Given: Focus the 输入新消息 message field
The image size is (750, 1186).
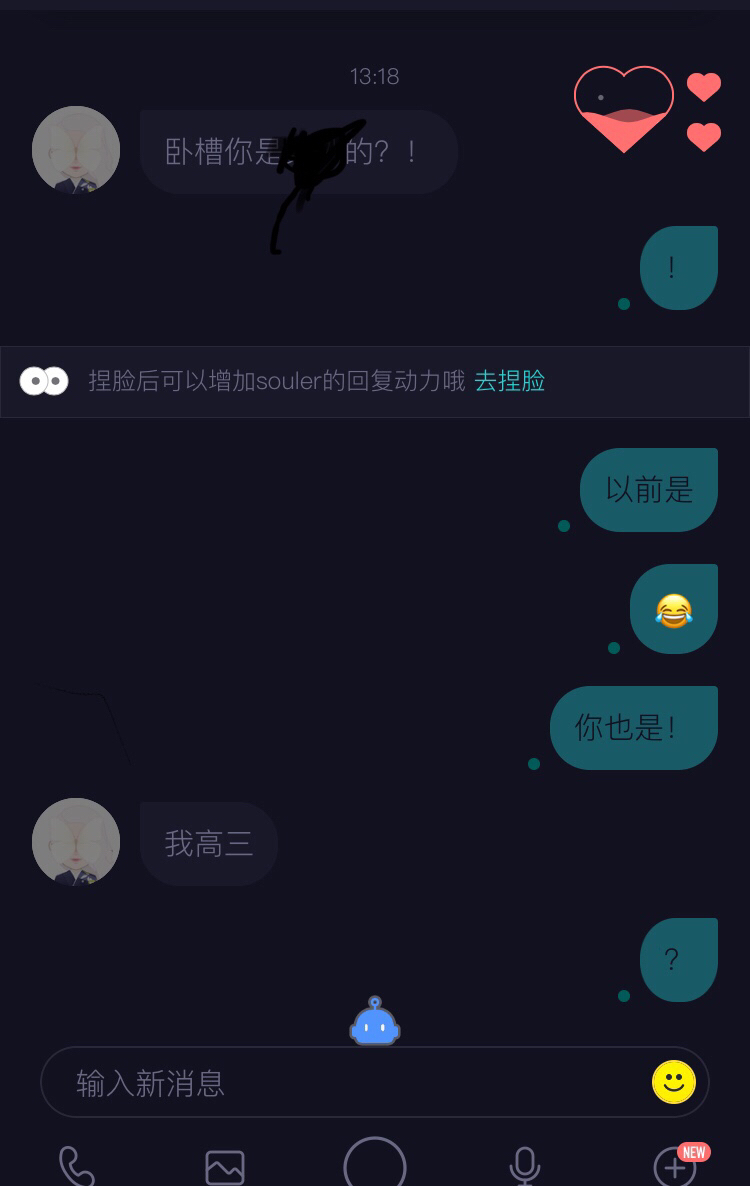Looking at the screenshot, I should (340, 1082).
